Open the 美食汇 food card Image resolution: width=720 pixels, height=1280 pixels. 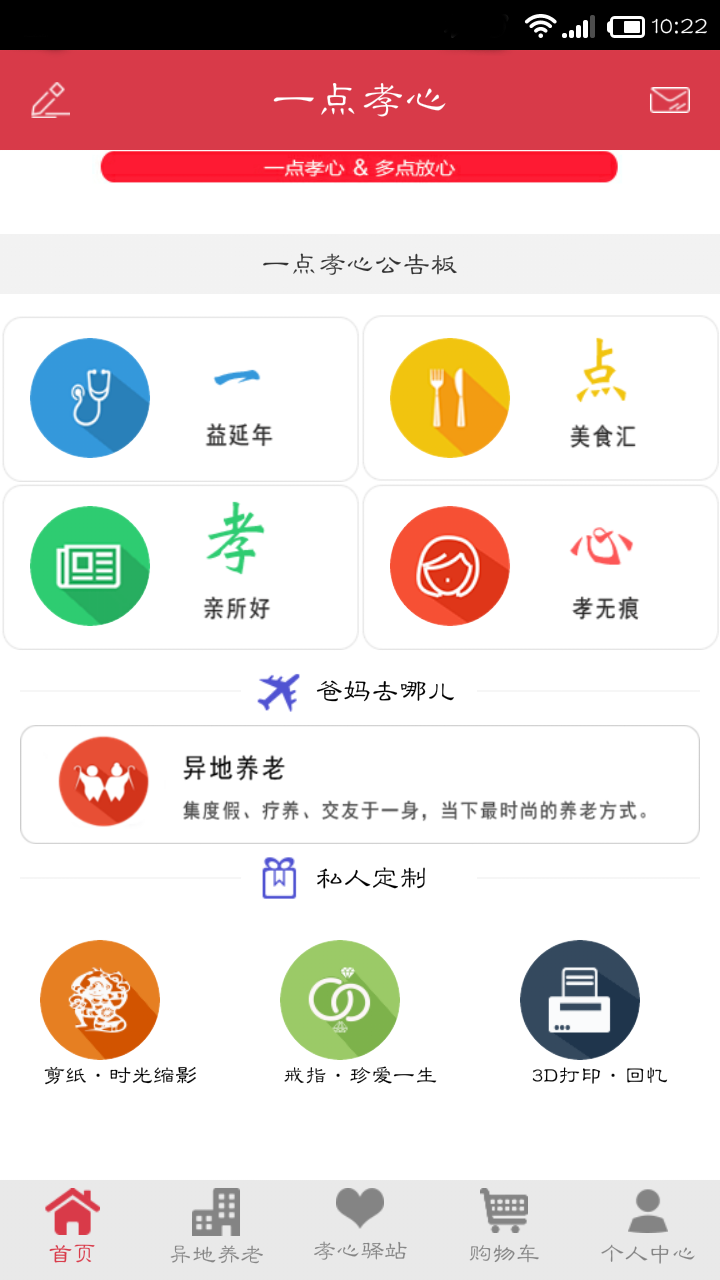pos(540,399)
